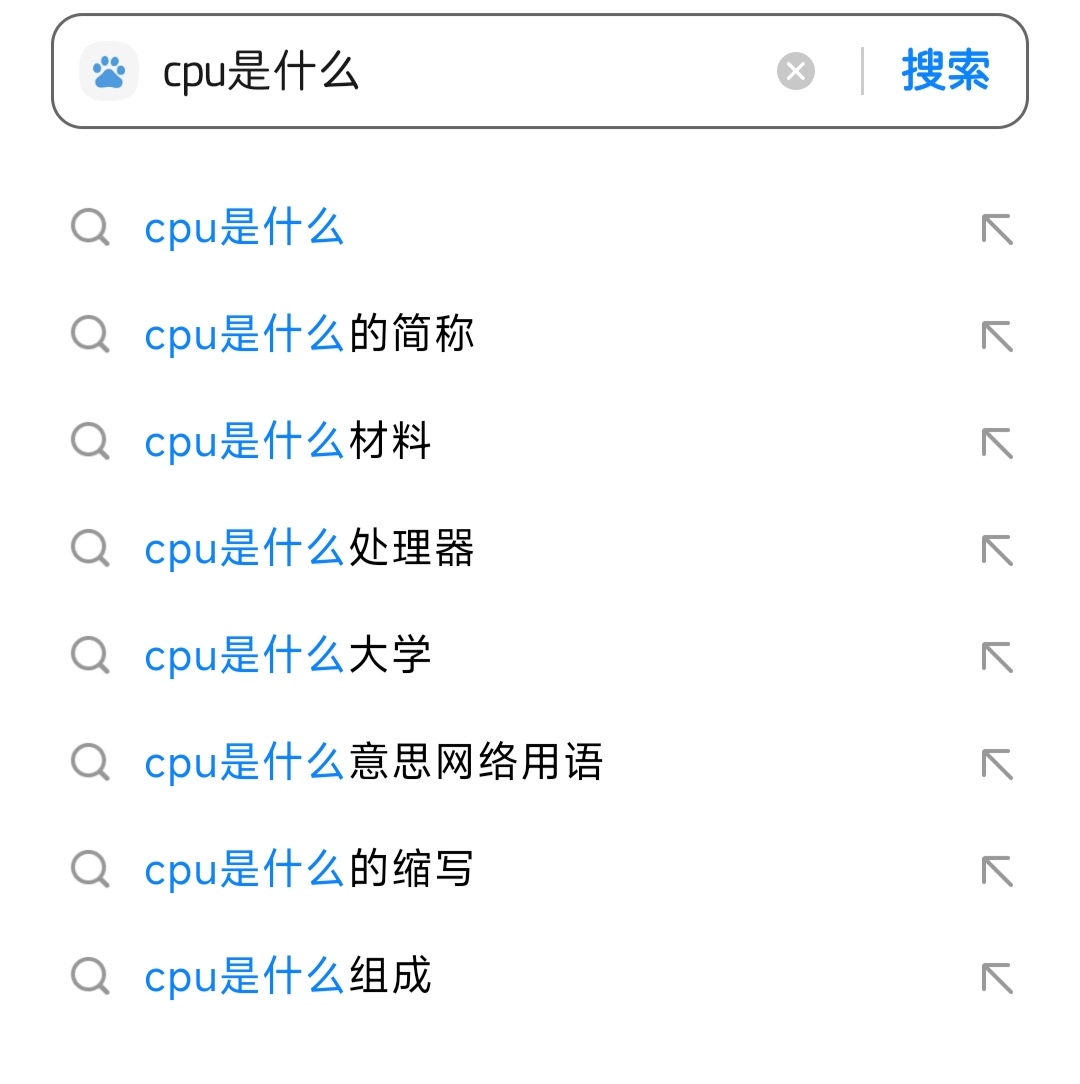Insert the first suggestion cpu是什么 via its arrow
This screenshot has height=1084, width=1080.
pyautogui.click(x=997, y=229)
